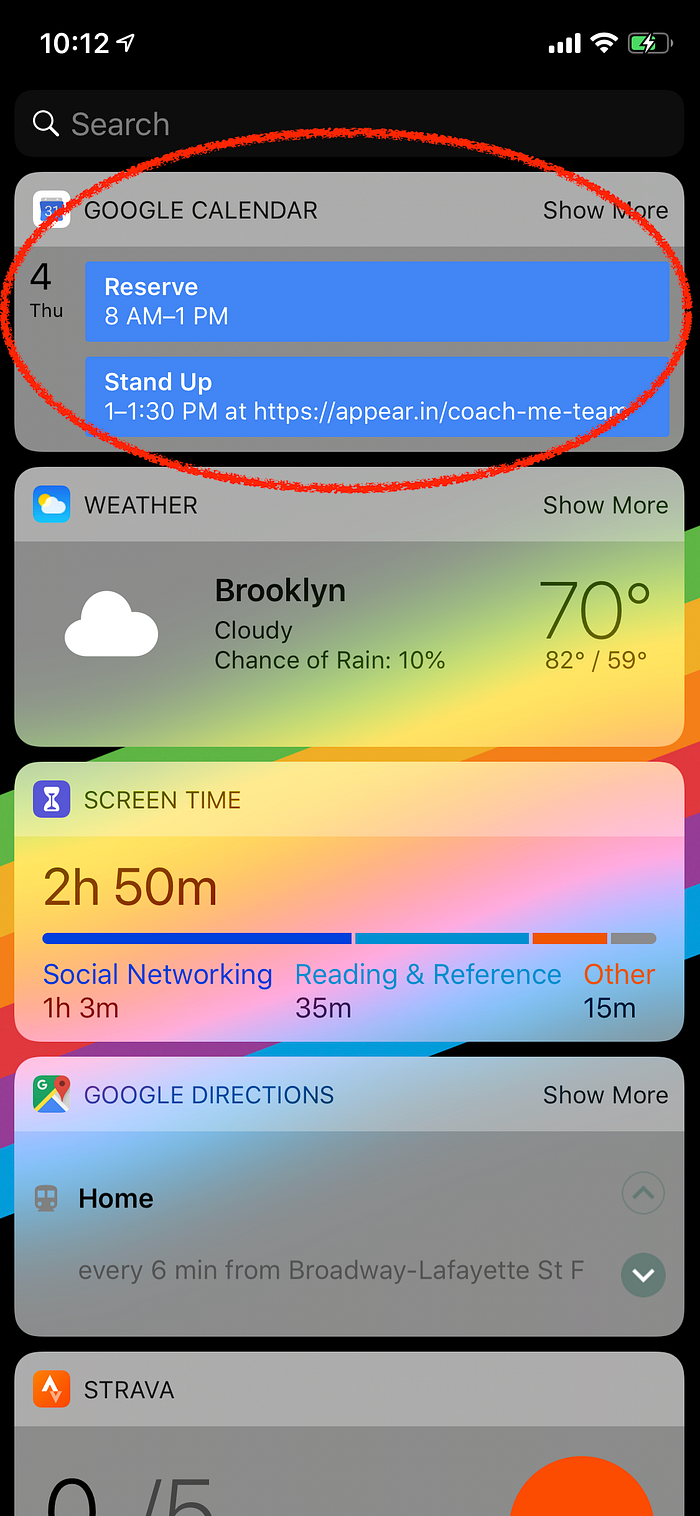Tap the Search field

tap(348, 124)
